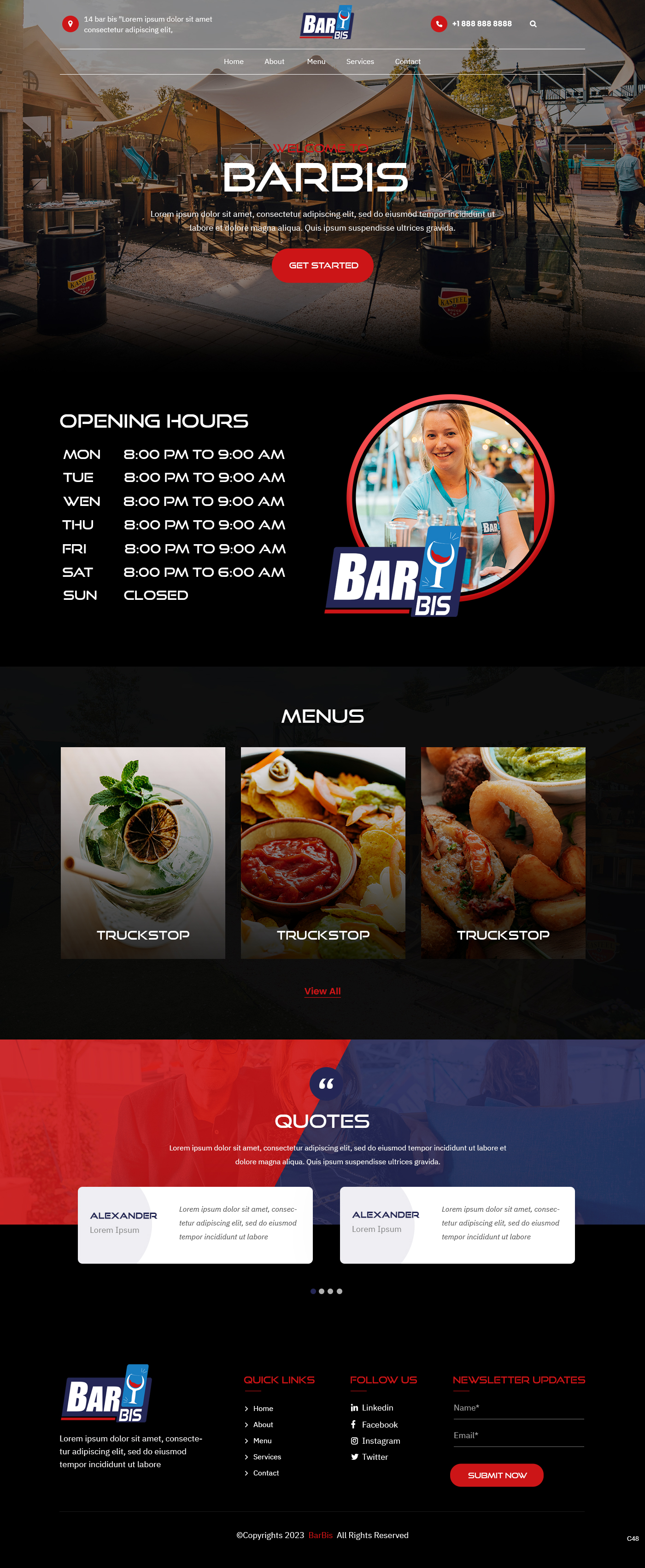This screenshot has height=1568, width=645.
Task: Open the Truckstop card with onion rings
Action: click(503, 852)
